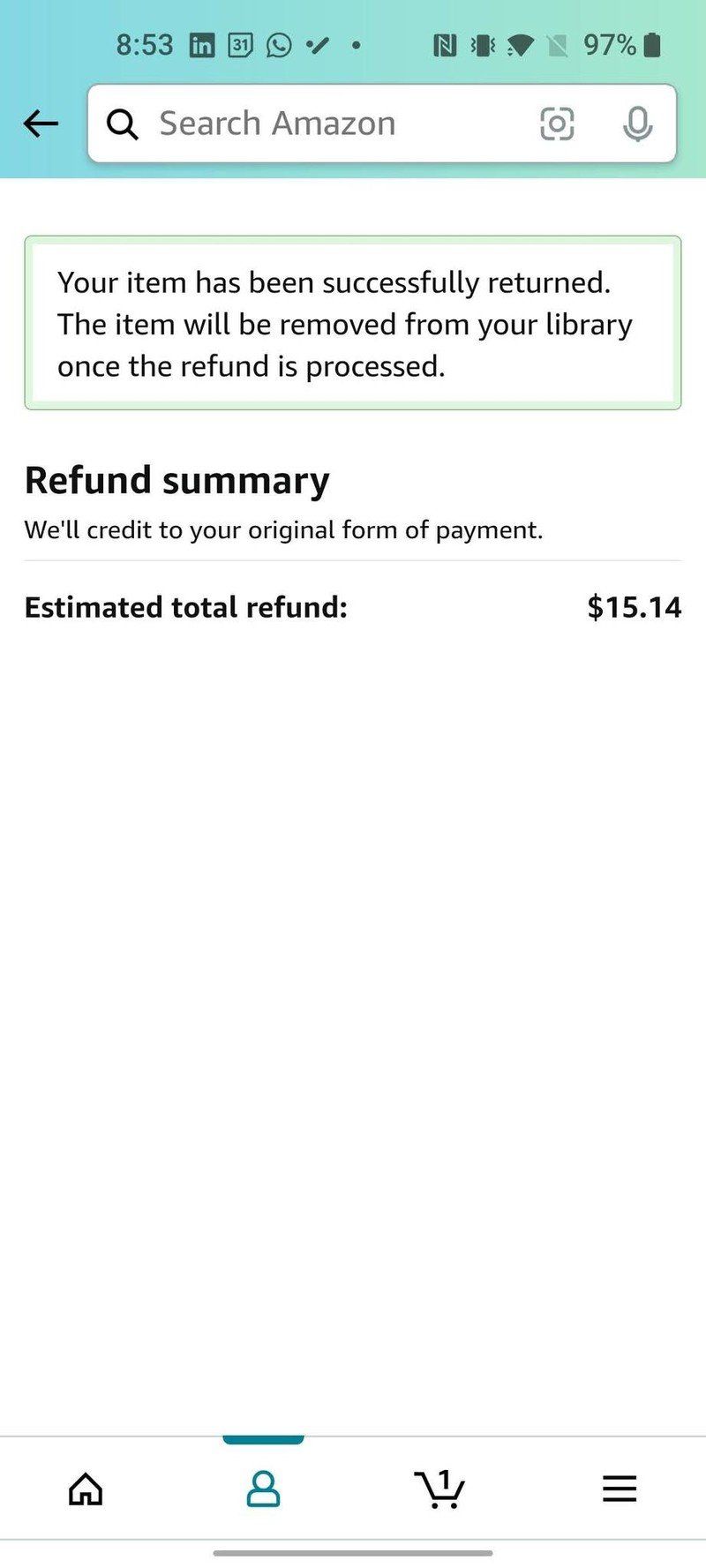Tap the Refund summary heading
706x1568 pixels.
click(x=177, y=479)
